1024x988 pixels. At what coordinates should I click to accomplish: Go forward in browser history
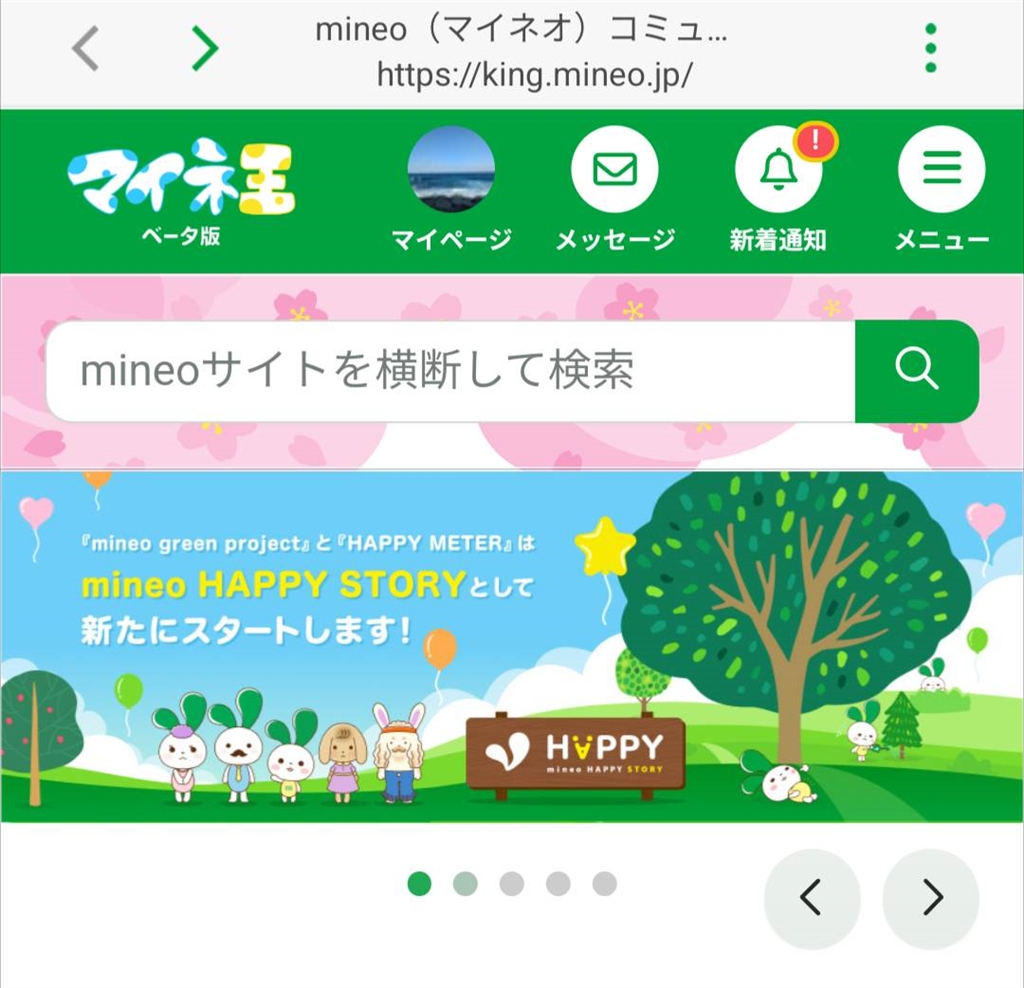click(x=205, y=47)
